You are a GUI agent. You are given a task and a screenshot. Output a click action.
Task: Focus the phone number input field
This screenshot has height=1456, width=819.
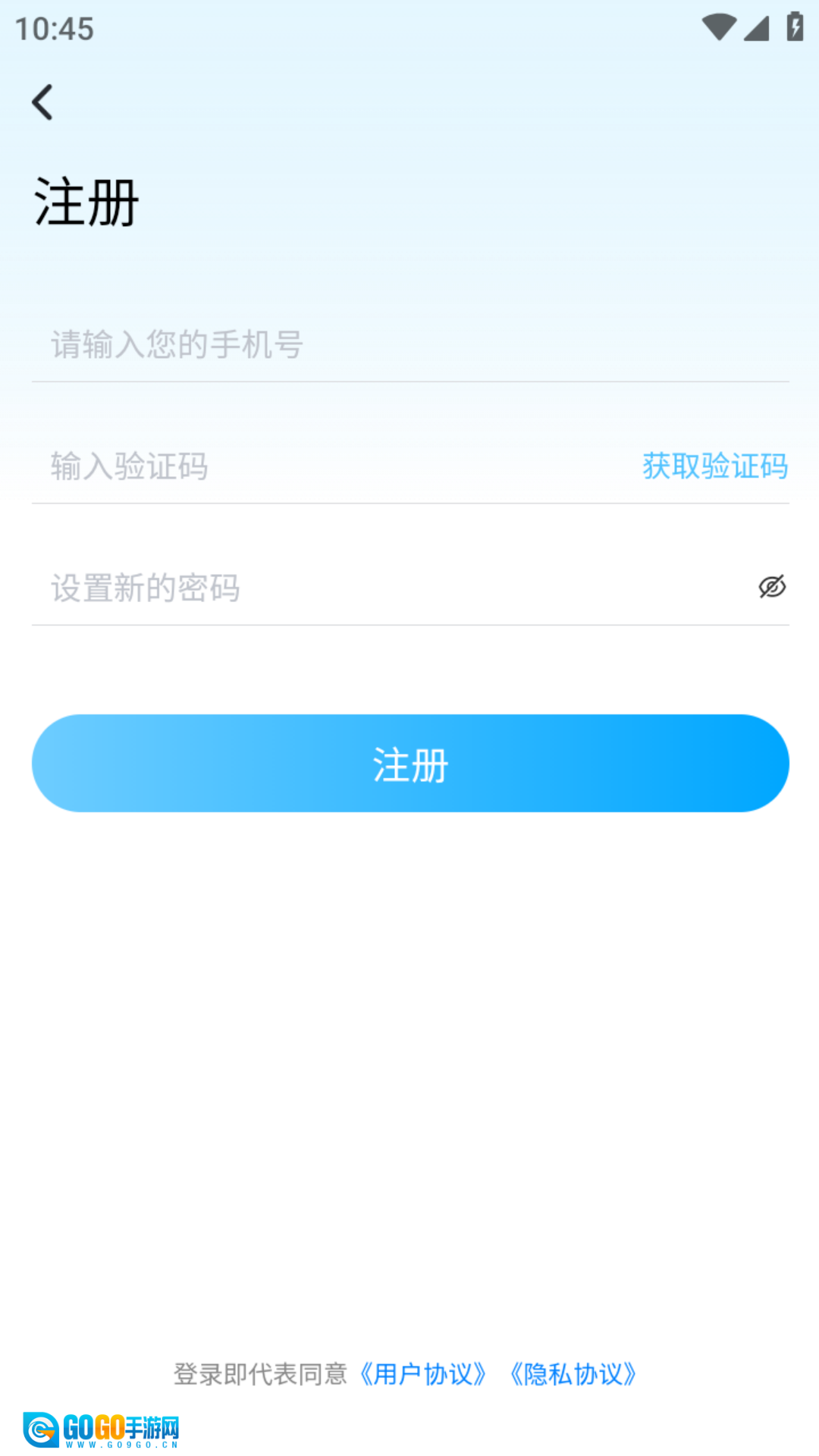point(409,345)
